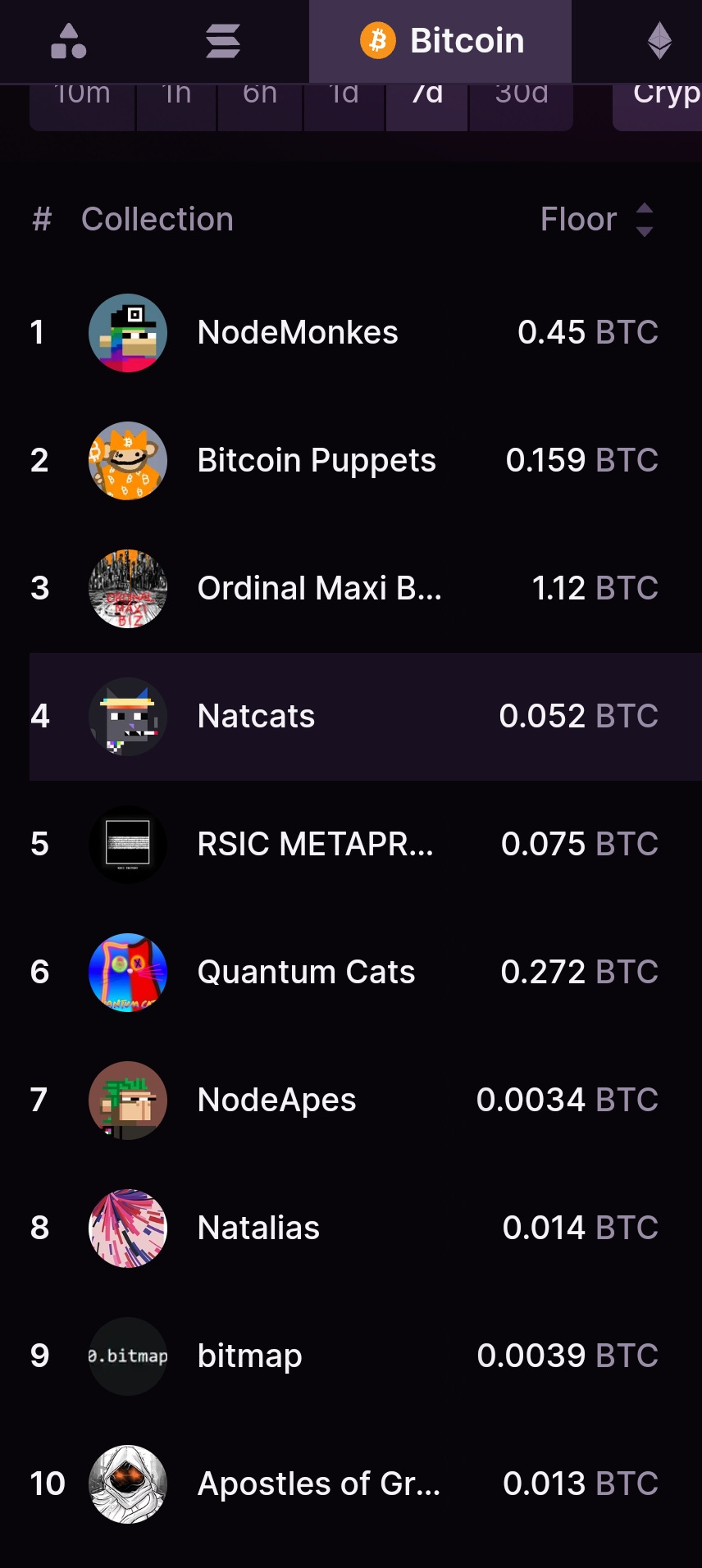The image size is (702, 1568).
Task: Select the 6h time range
Action: pyautogui.click(x=260, y=105)
